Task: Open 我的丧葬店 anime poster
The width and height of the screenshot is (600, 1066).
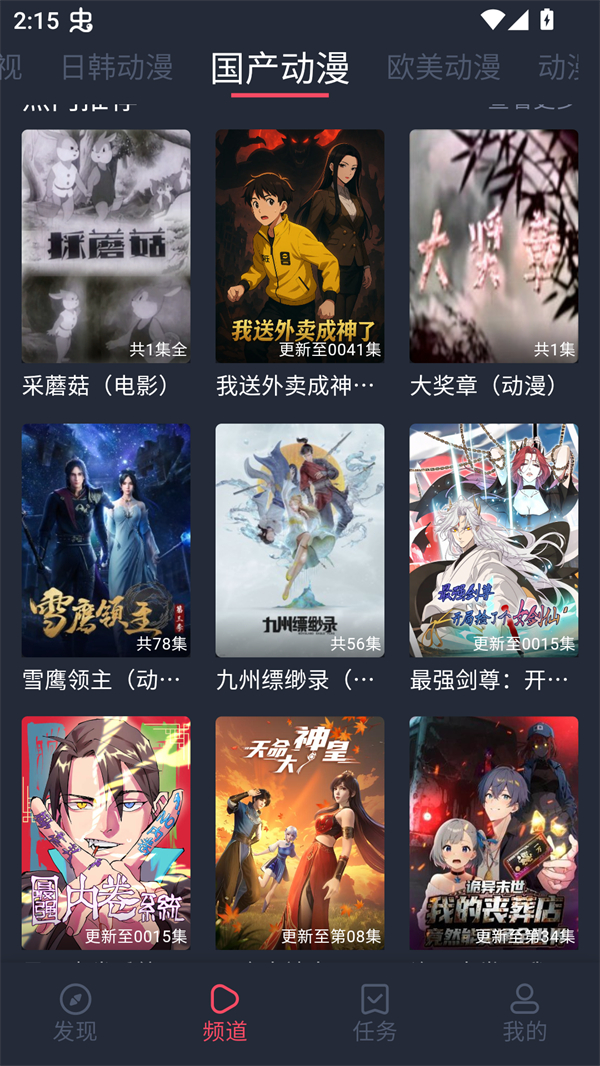Action: coord(494,832)
